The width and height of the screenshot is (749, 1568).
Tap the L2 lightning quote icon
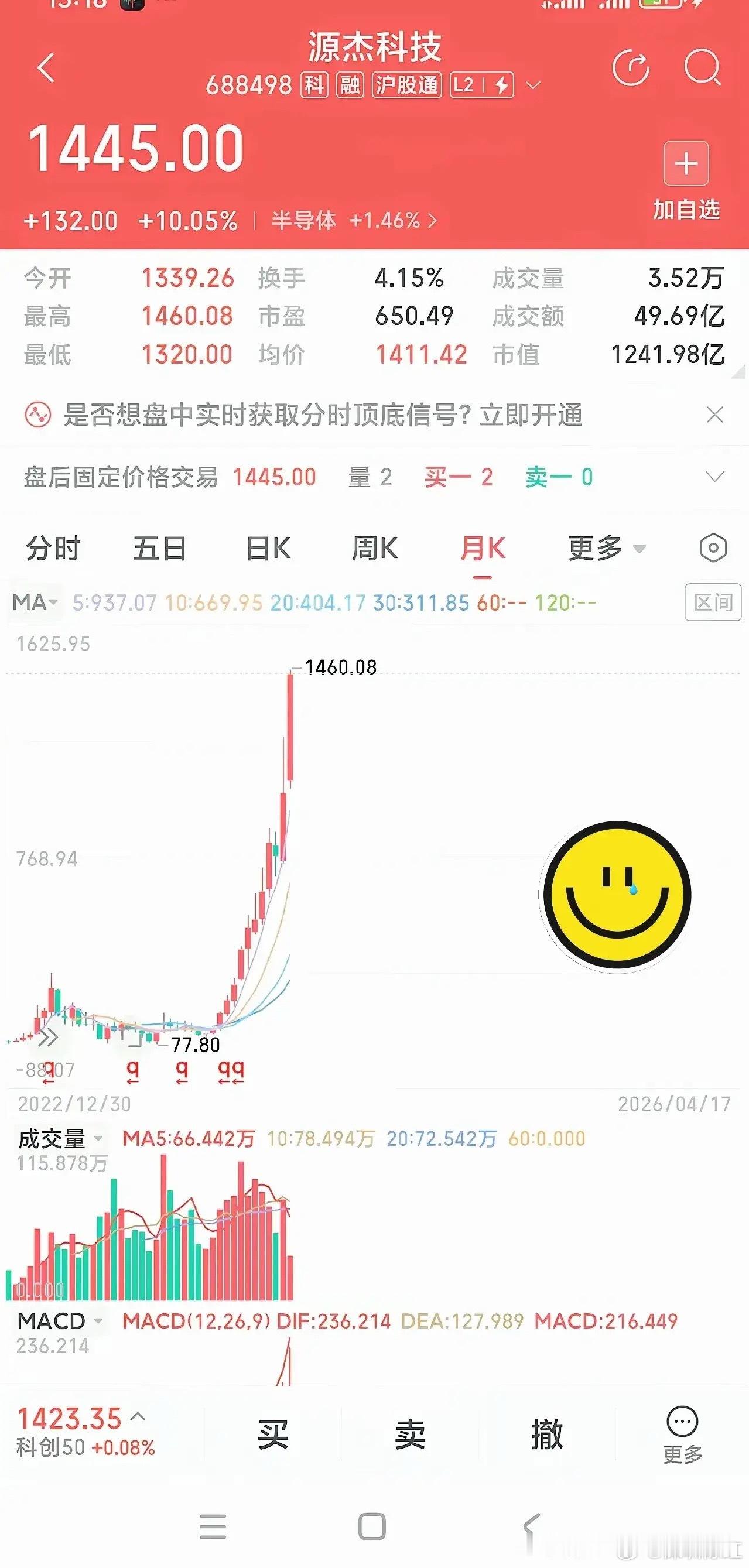[x=483, y=86]
